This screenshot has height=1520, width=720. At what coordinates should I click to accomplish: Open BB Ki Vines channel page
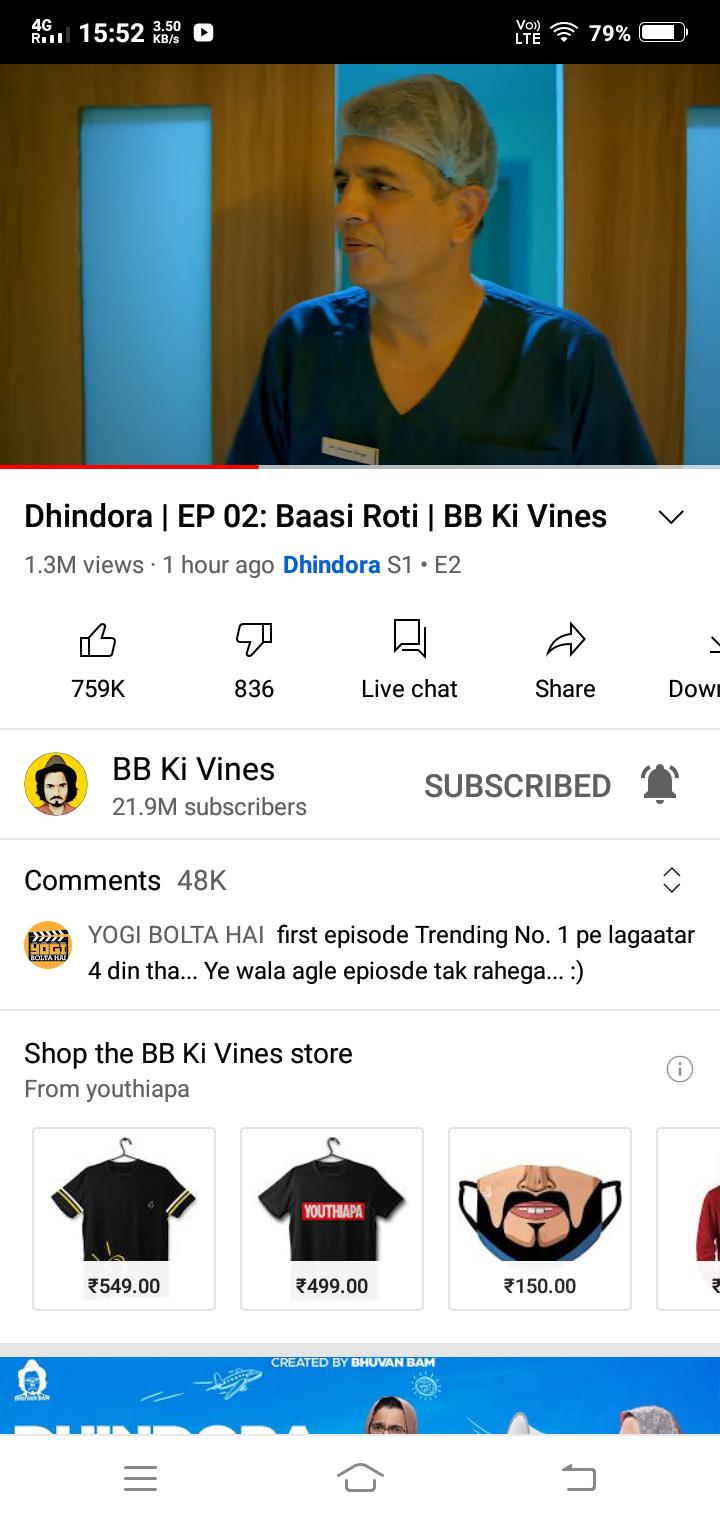(194, 785)
